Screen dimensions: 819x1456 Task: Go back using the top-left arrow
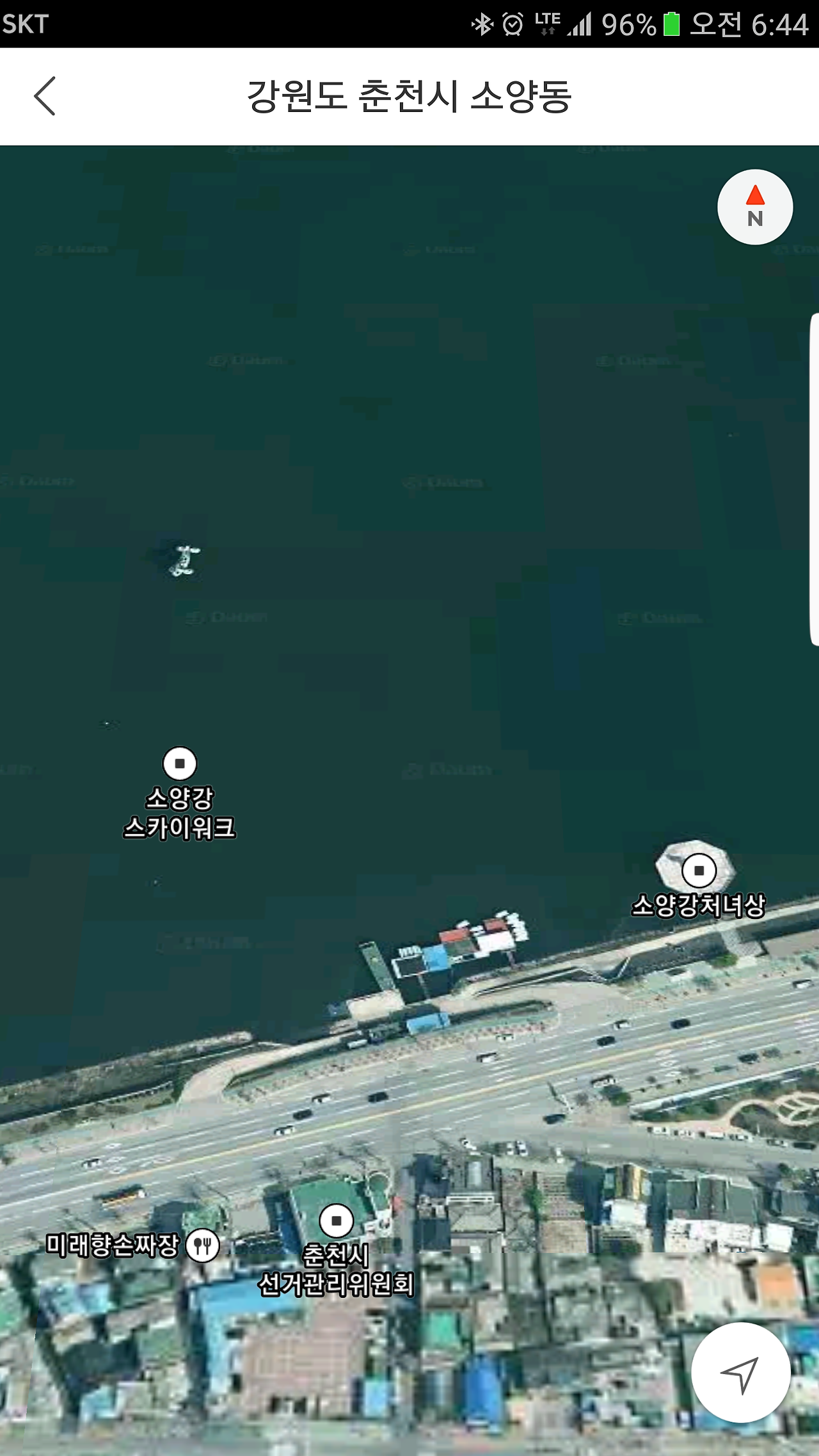click(x=45, y=96)
